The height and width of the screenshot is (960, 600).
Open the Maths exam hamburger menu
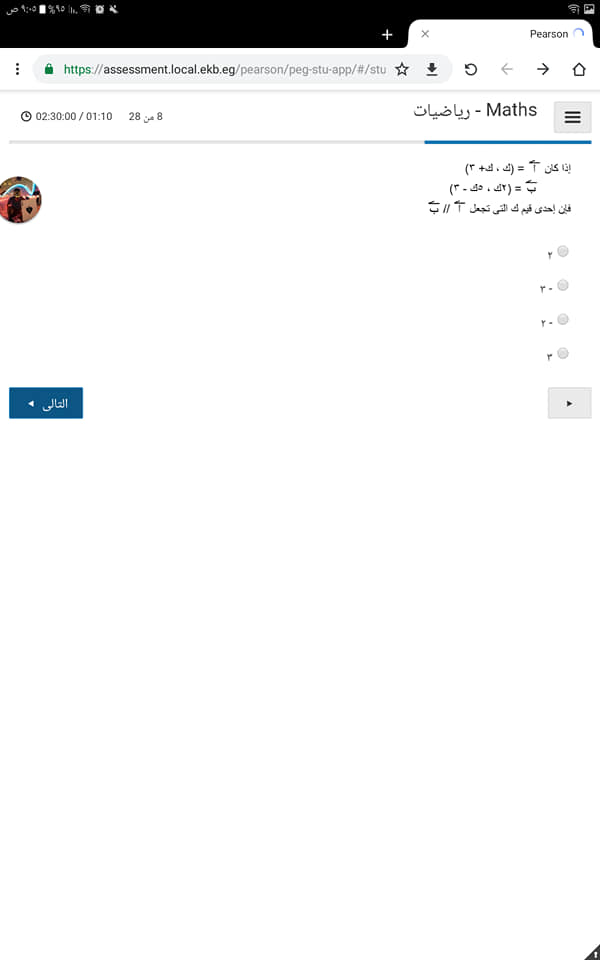[x=572, y=117]
